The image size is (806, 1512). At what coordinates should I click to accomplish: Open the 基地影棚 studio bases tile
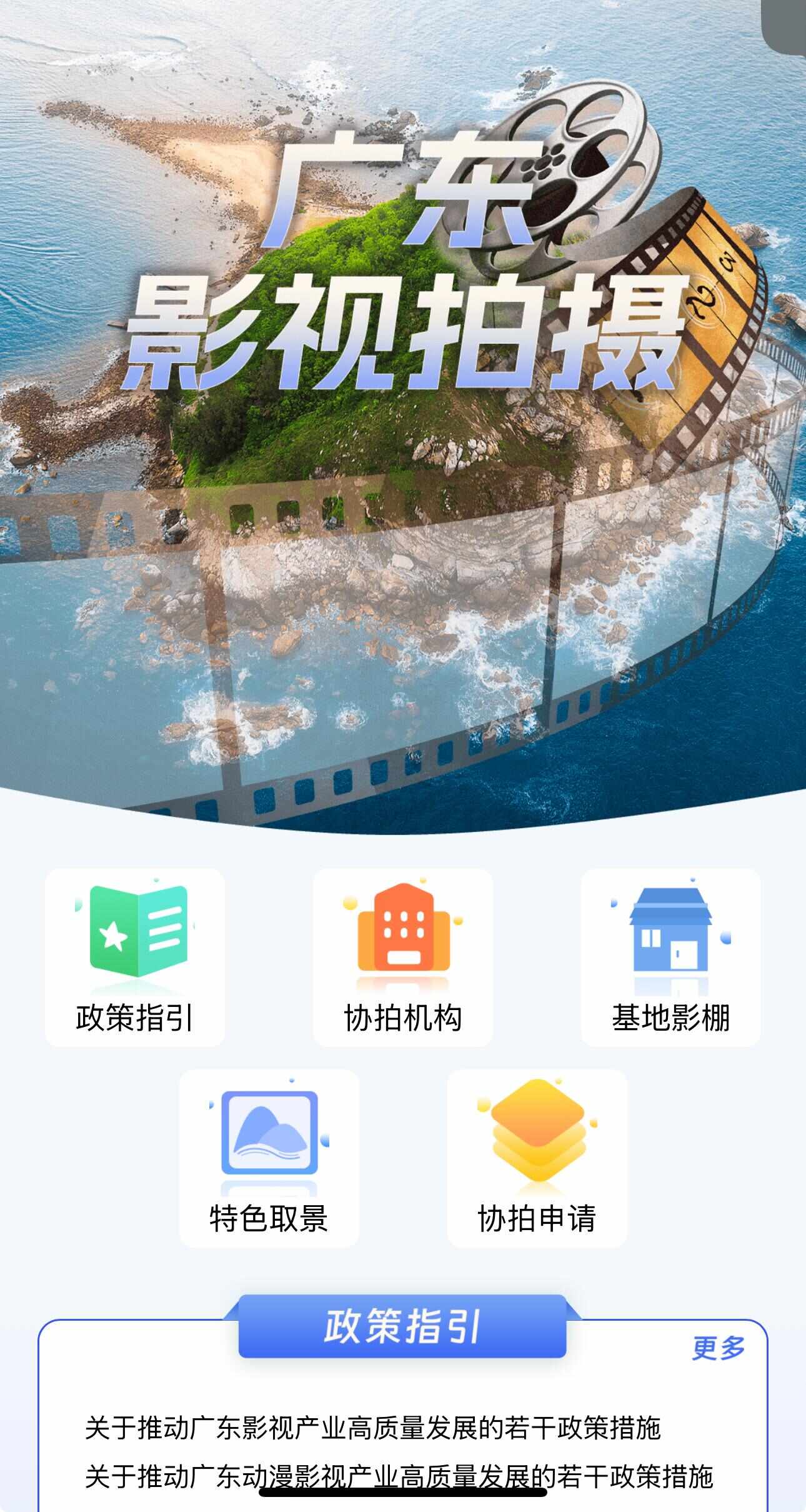tap(670, 957)
